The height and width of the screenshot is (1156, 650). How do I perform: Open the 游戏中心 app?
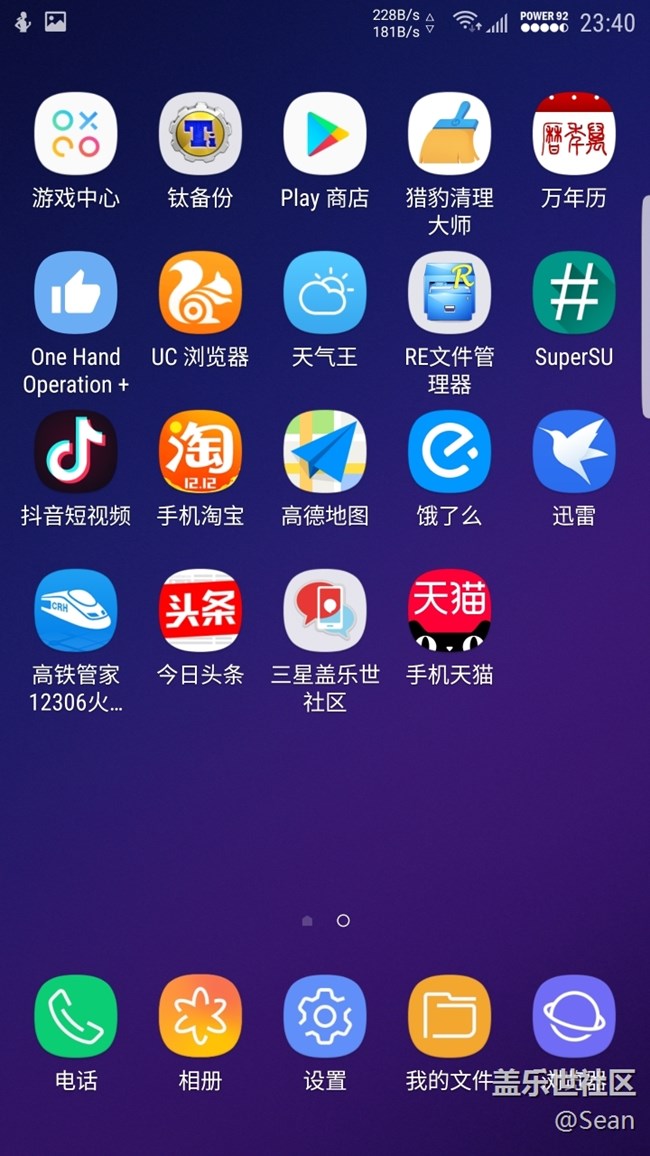76,134
